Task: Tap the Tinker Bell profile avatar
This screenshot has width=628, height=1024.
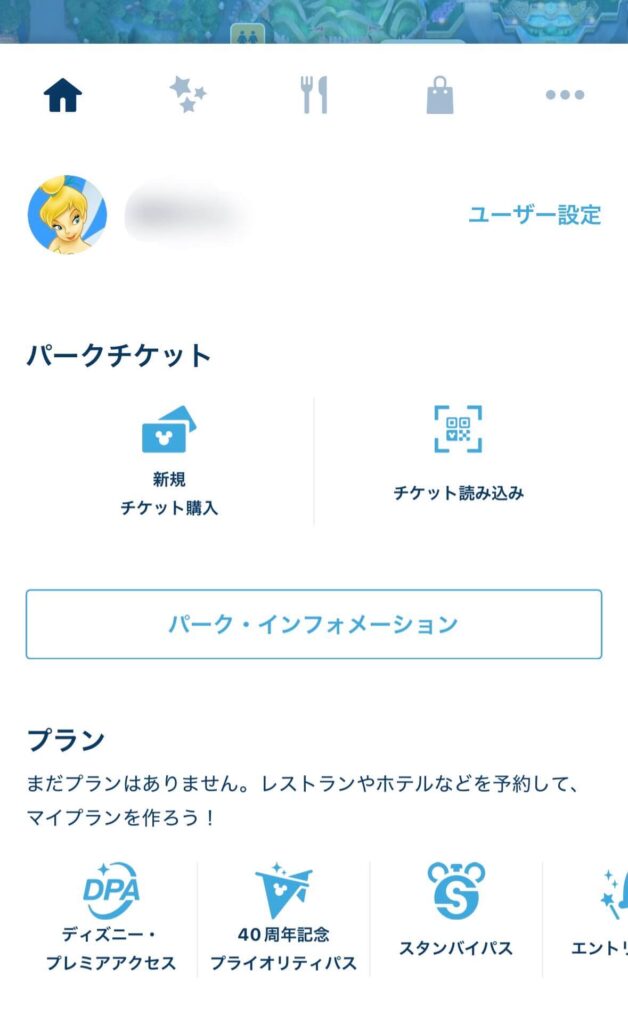Action: pos(67,215)
